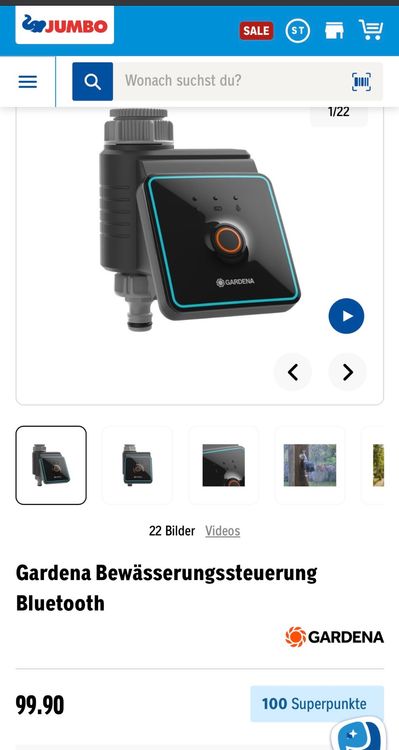Tap the blue search magnifier button
The image size is (399, 750).
(93, 81)
